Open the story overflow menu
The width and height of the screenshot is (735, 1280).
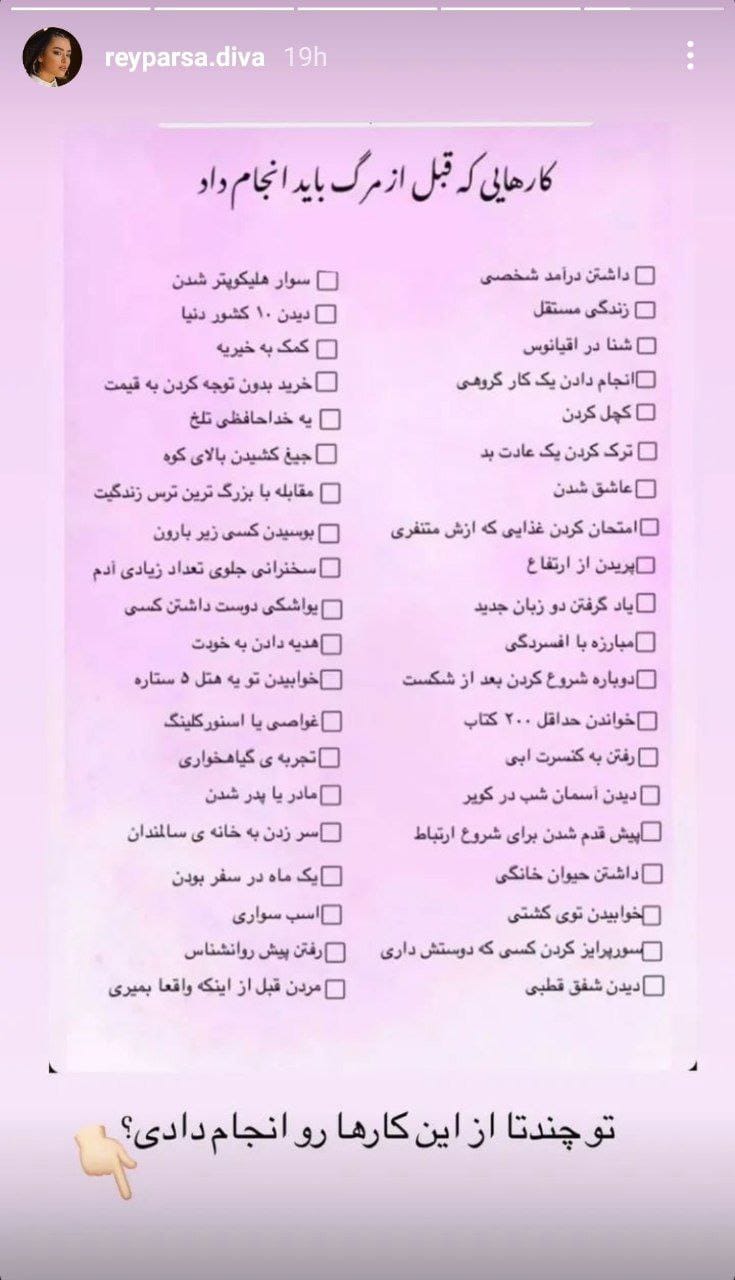pyautogui.click(x=690, y=56)
